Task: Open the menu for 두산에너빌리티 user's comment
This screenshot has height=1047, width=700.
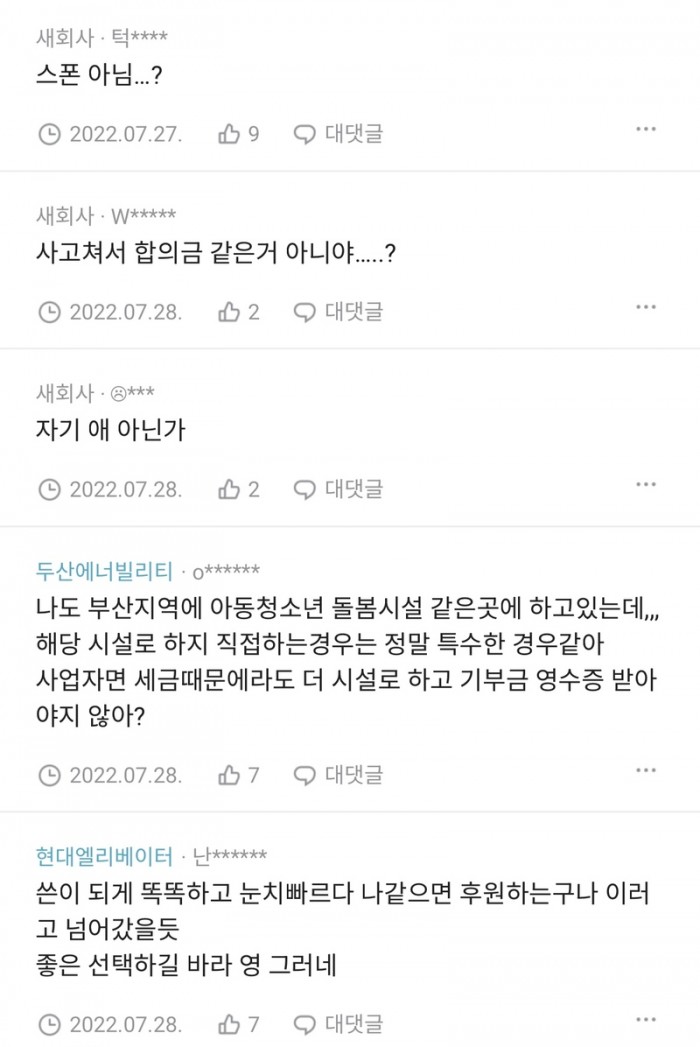Action: (x=646, y=772)
